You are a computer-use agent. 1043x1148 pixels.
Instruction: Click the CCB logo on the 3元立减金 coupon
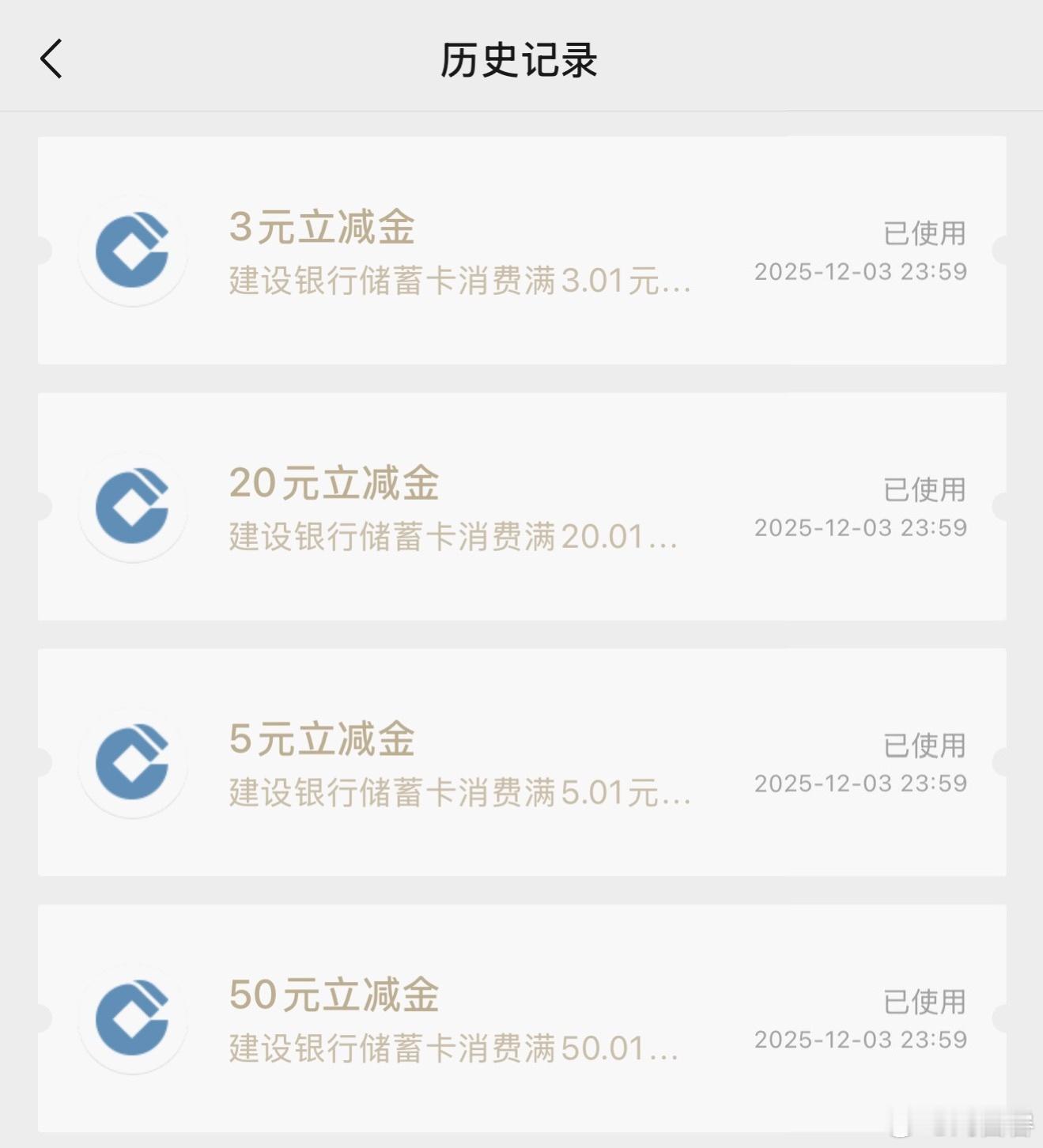pyautogui.click(x=133, y=251)
